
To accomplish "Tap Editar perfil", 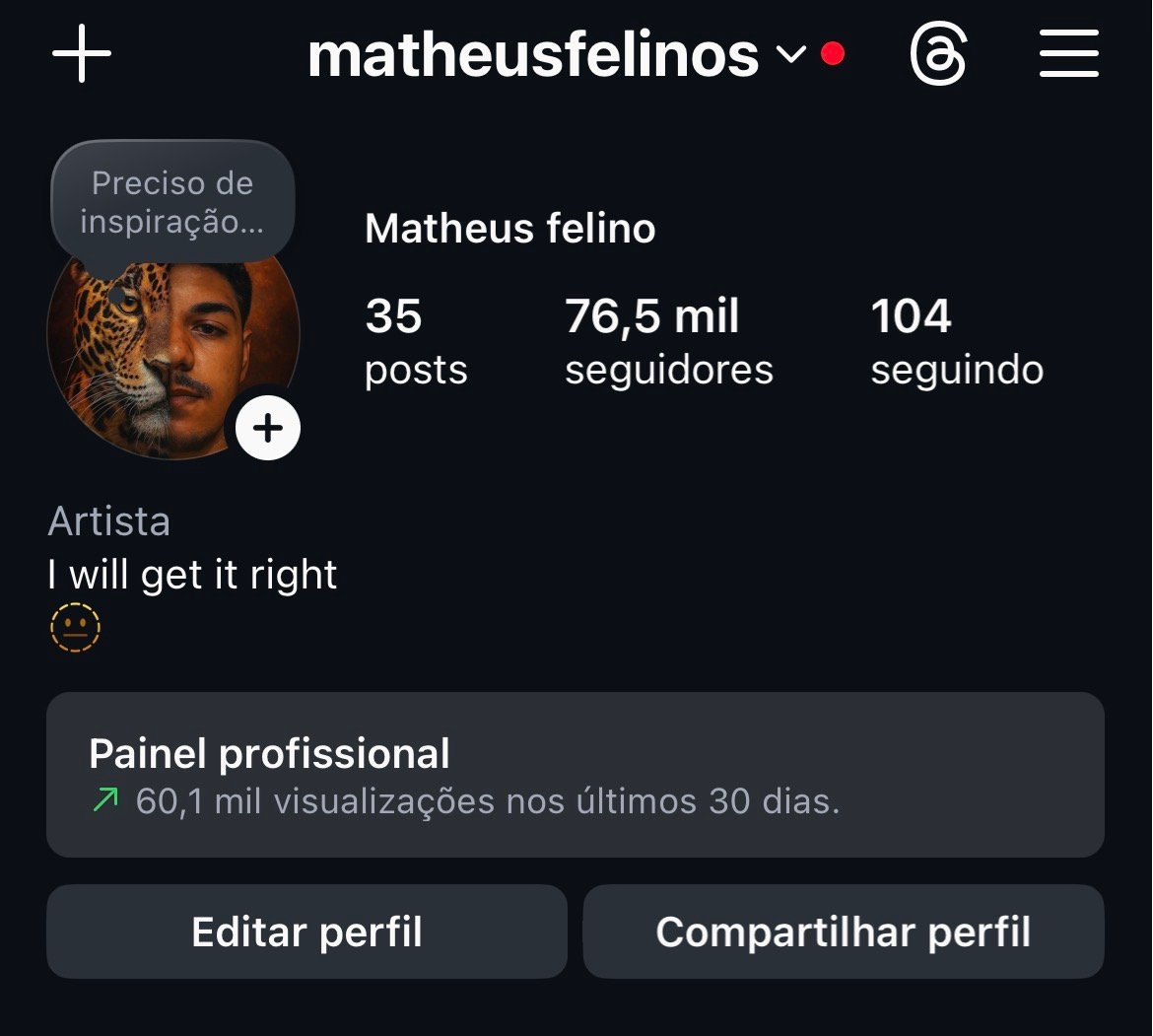I will pyautogui.click(x=306, y=932).
